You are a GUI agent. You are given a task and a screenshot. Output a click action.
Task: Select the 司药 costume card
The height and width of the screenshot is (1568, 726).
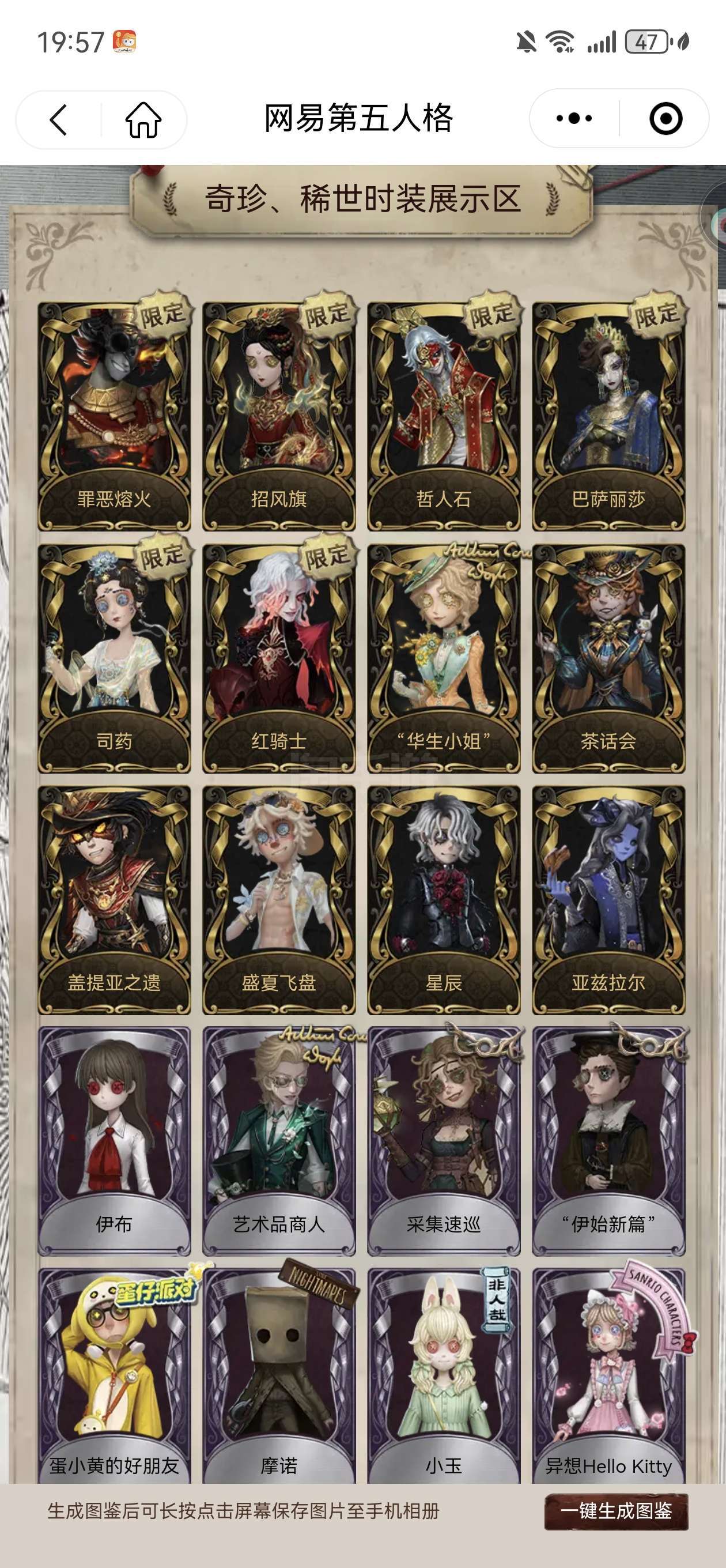tap(115, 658)
